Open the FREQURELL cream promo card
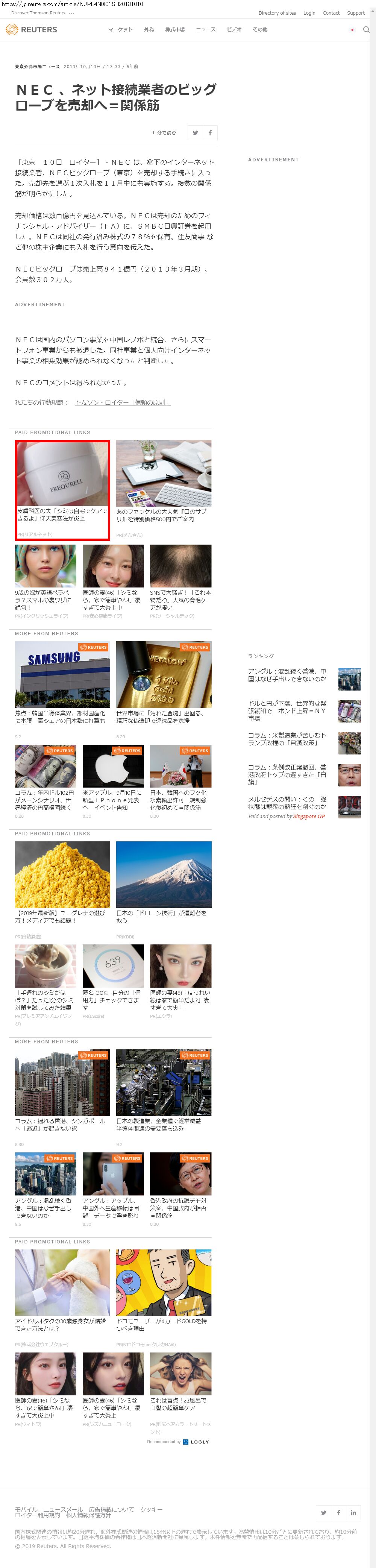 tap(62, 489)
